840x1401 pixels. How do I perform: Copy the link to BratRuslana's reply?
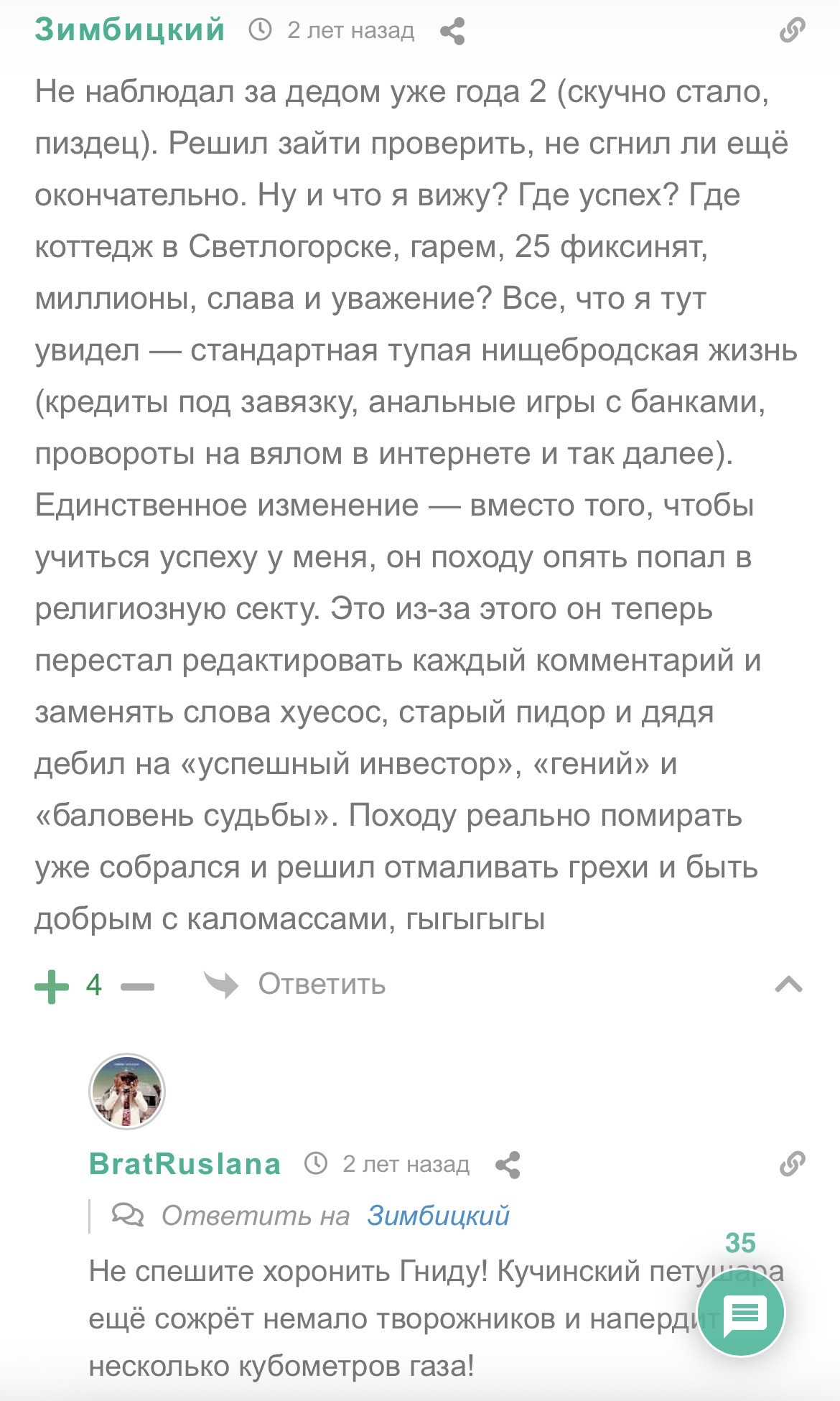[792, 1163]
